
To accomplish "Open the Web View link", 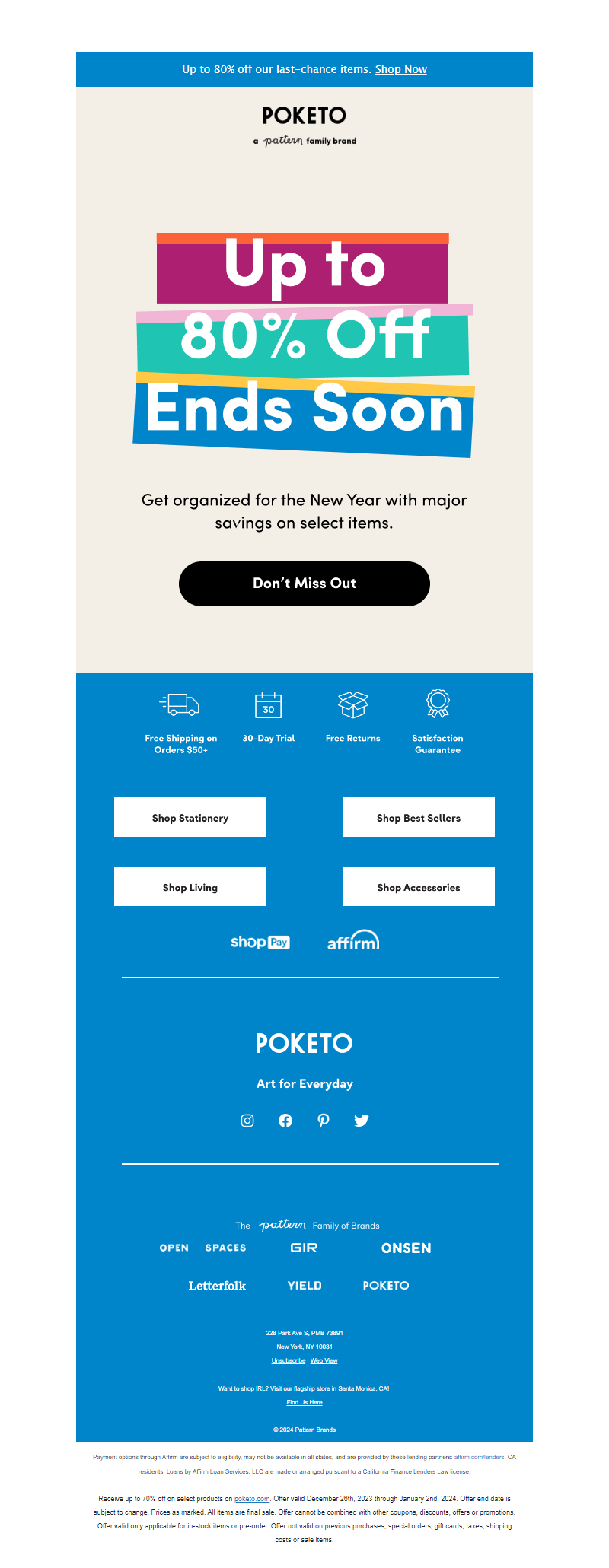I will pyautogui.click(x=324, y=1360).
